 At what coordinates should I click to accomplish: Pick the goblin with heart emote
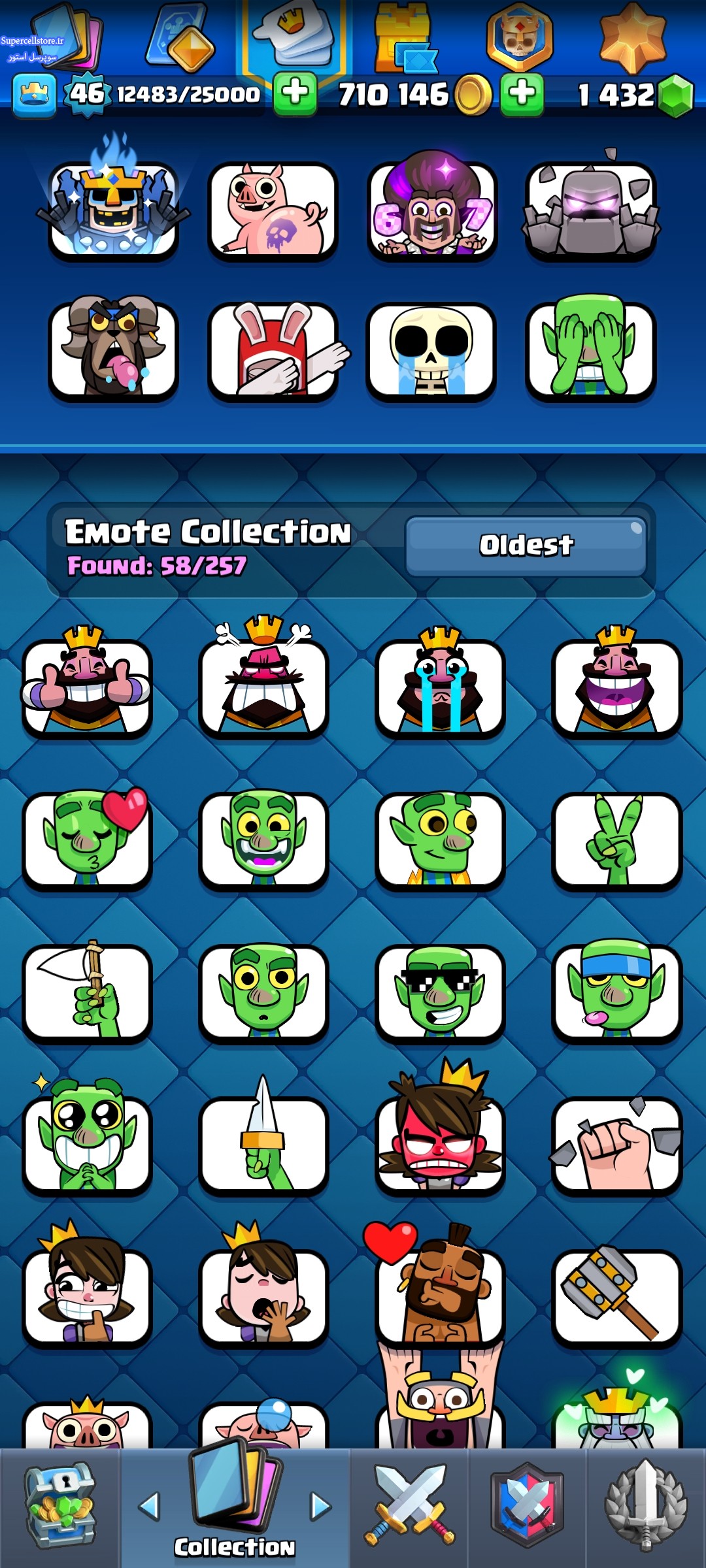(87, 840)
